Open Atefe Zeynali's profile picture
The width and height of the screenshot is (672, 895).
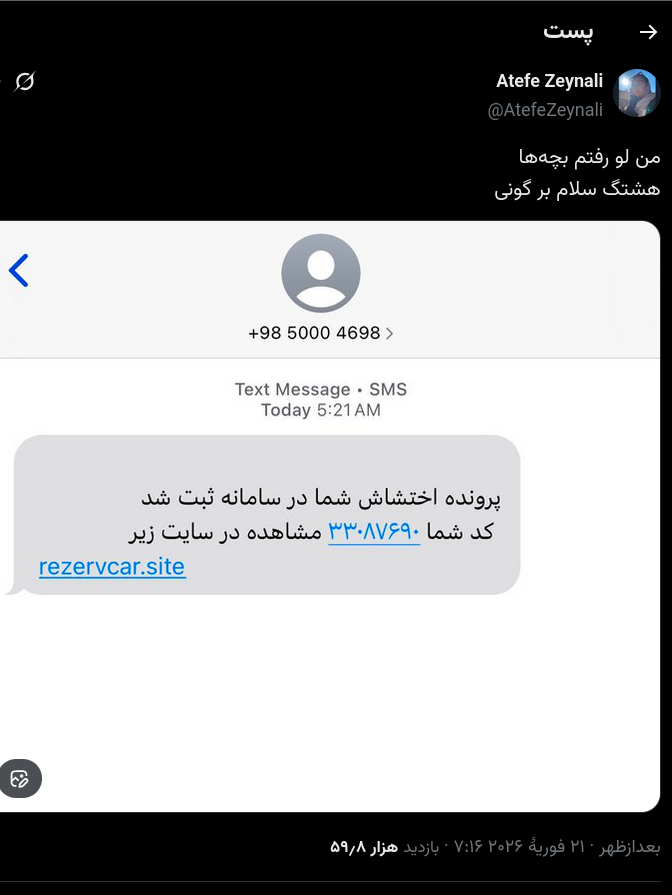point(636,94)
